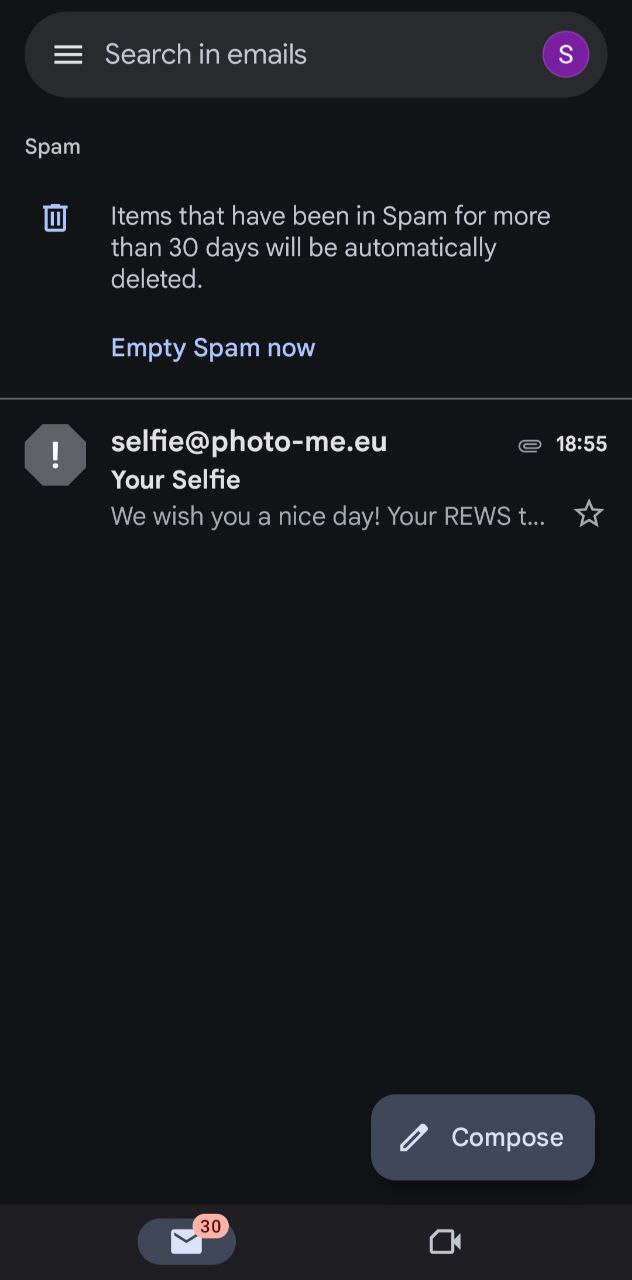Select Empty Spam now

[x=213, y=348]
